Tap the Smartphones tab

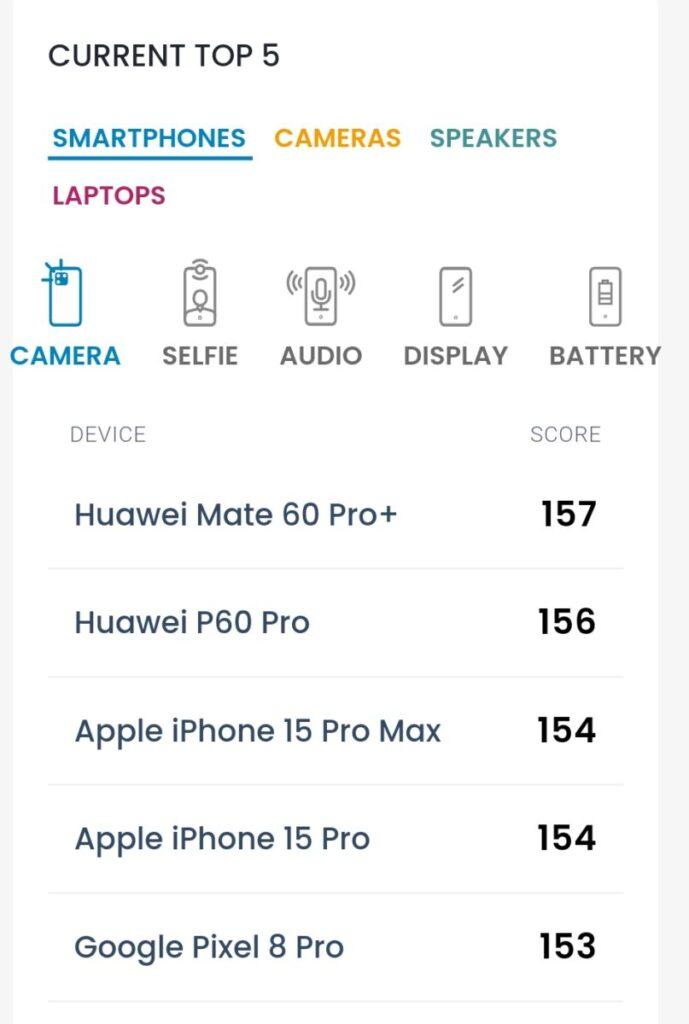149,138
